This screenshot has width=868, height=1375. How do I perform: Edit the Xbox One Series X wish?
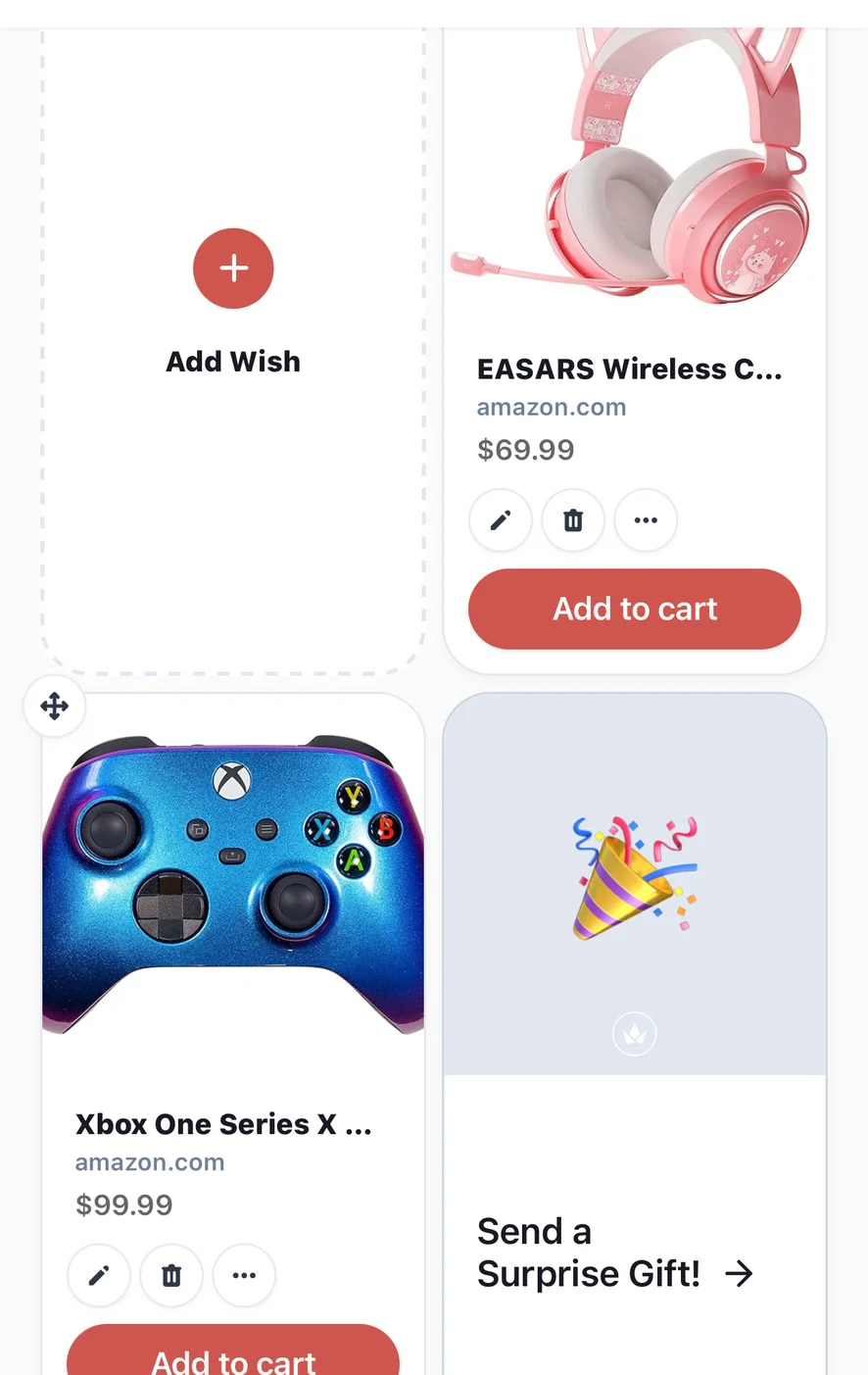coord(99,1275)
